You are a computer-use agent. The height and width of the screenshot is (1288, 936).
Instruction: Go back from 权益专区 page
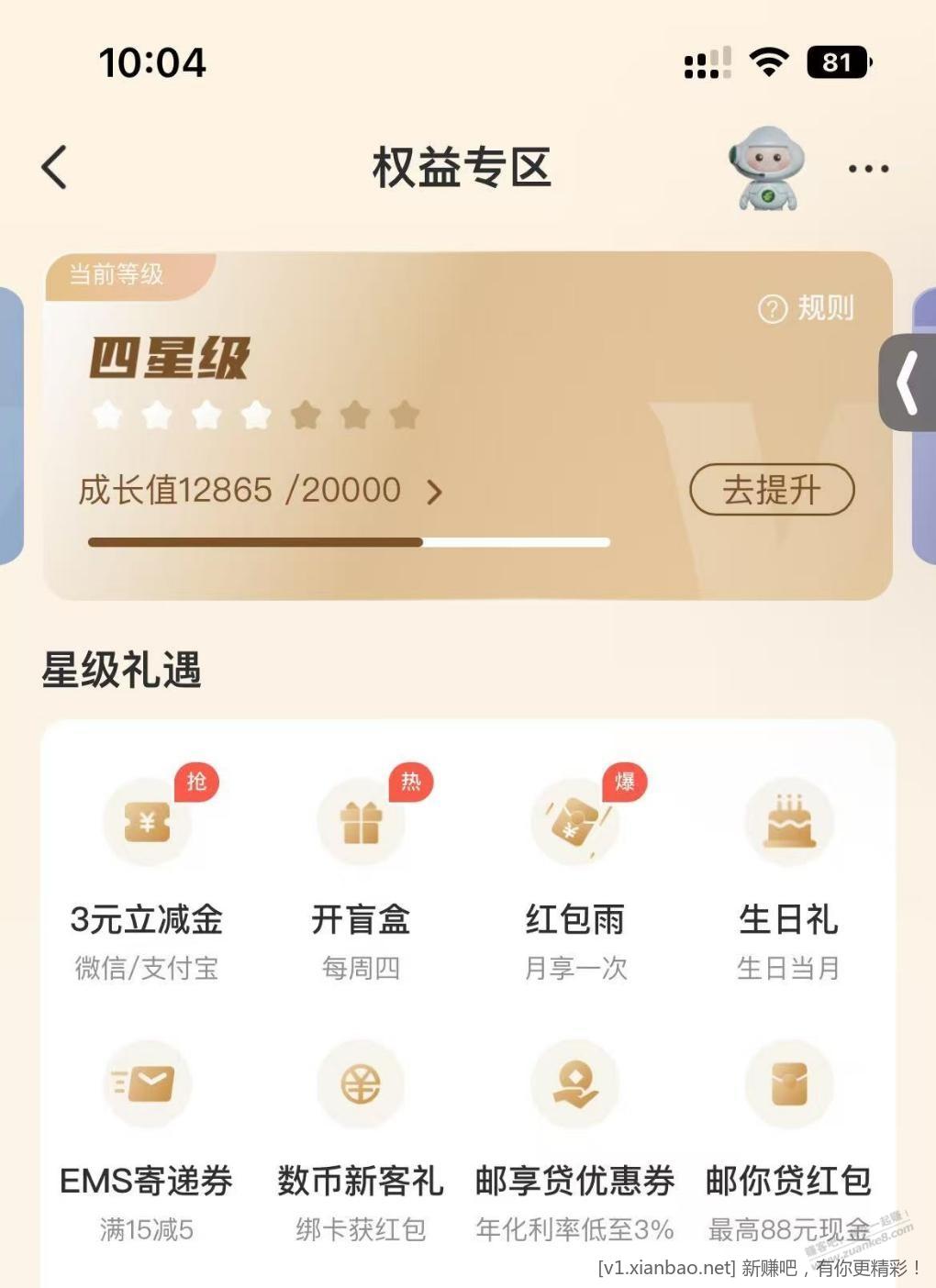(55, 168)
